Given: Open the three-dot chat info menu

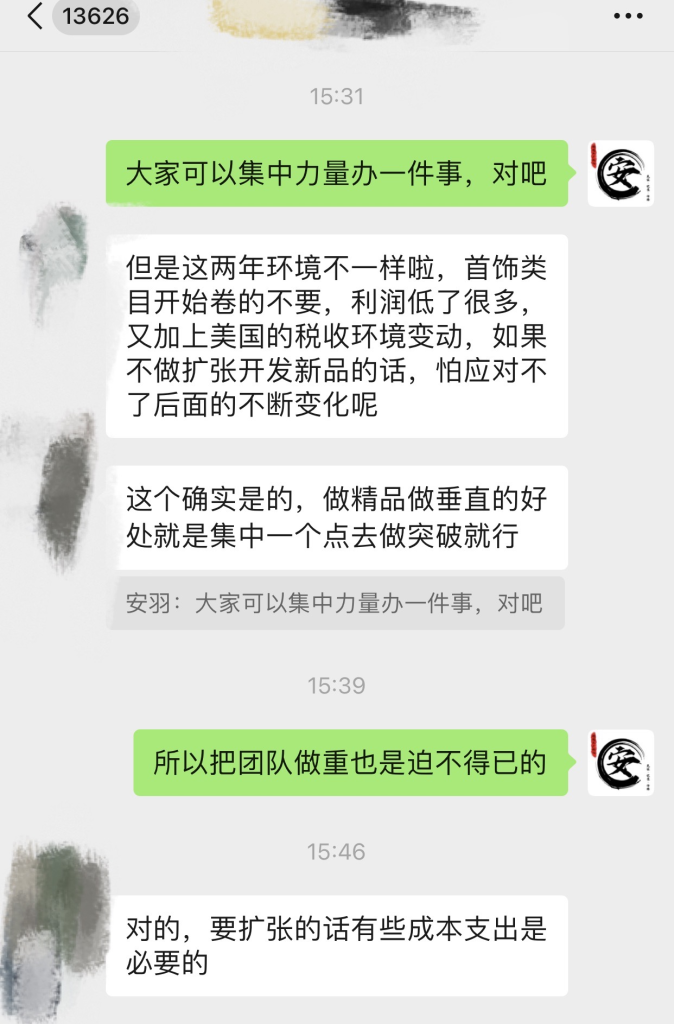Looking at the screenshot, I should tap(627, 17).
